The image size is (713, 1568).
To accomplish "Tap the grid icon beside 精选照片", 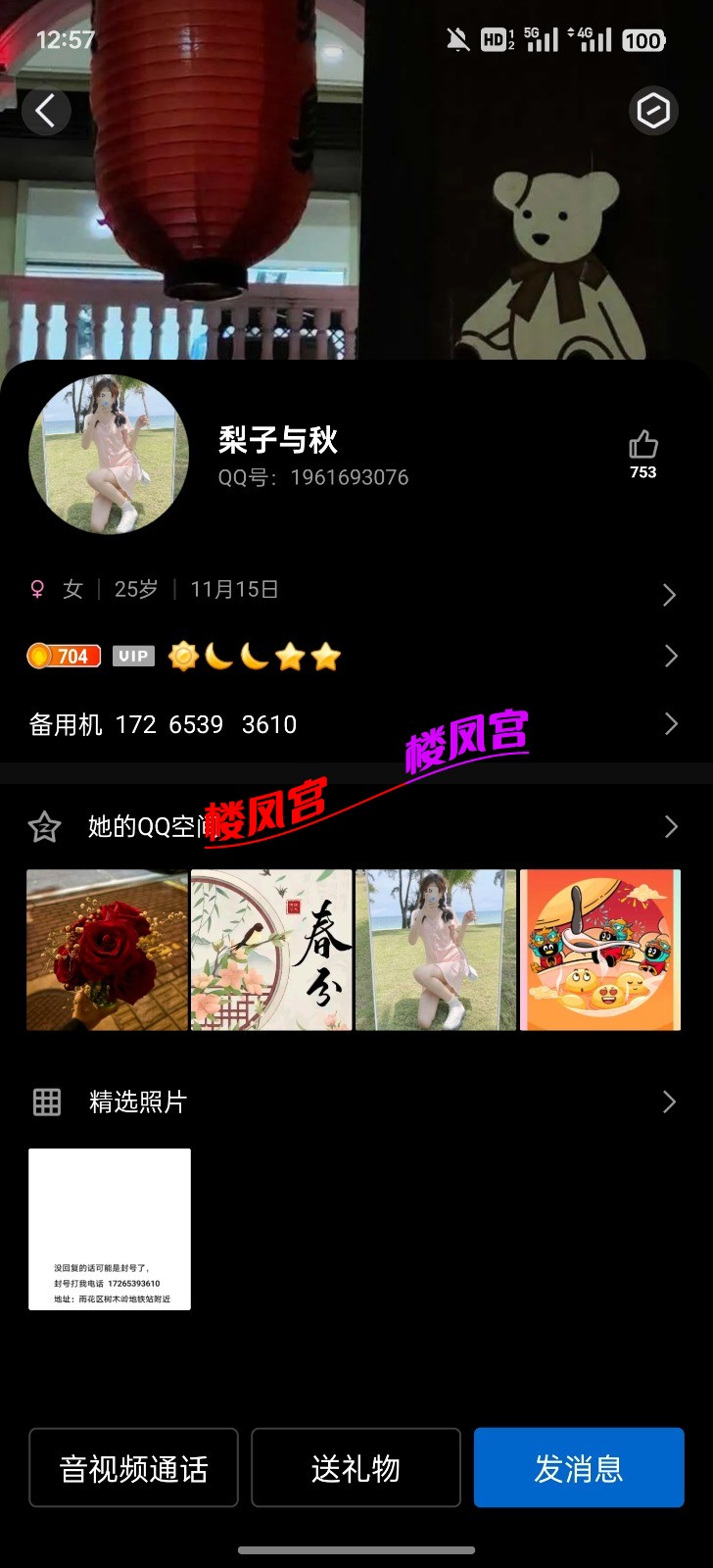I will point(46,1102).
